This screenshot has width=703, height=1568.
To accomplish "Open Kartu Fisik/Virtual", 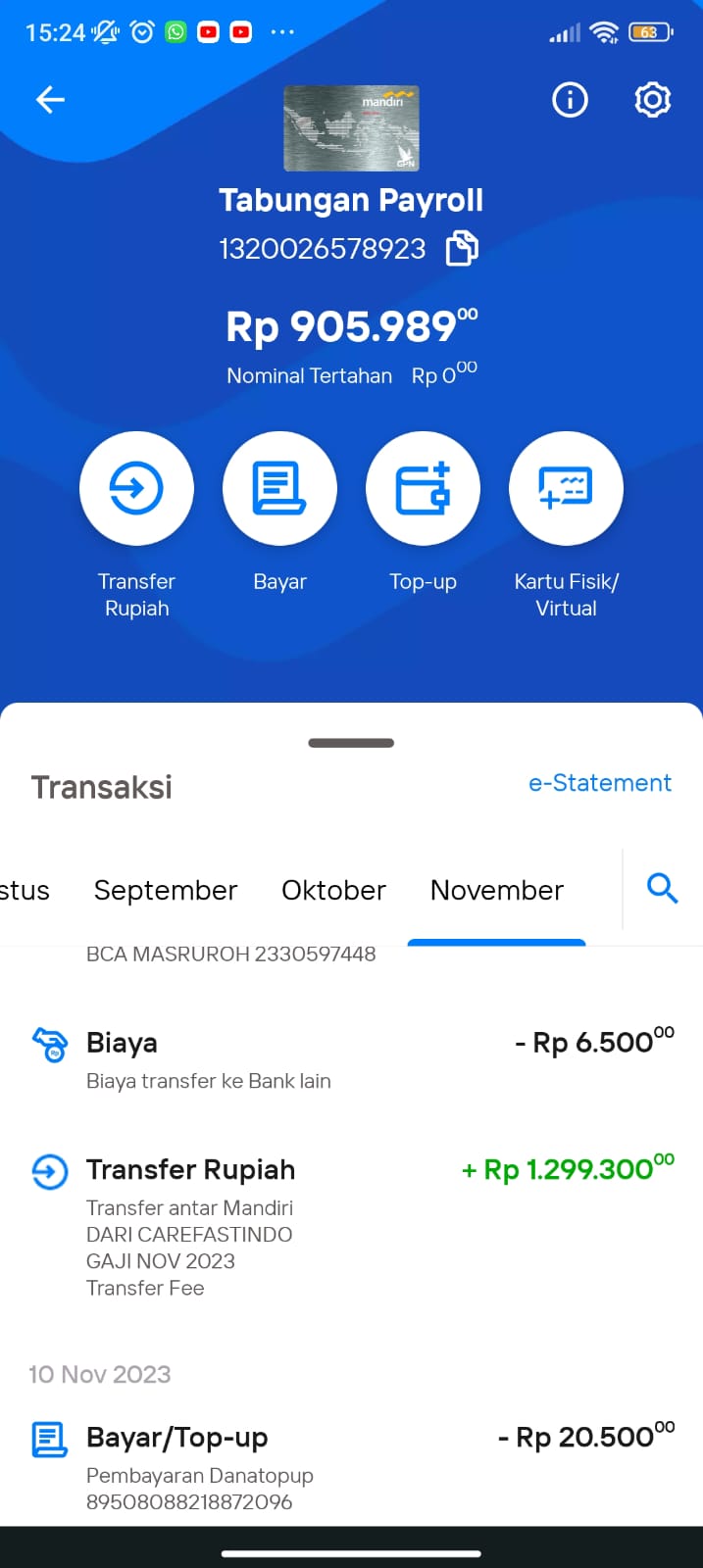I will (x=566, y=488).
